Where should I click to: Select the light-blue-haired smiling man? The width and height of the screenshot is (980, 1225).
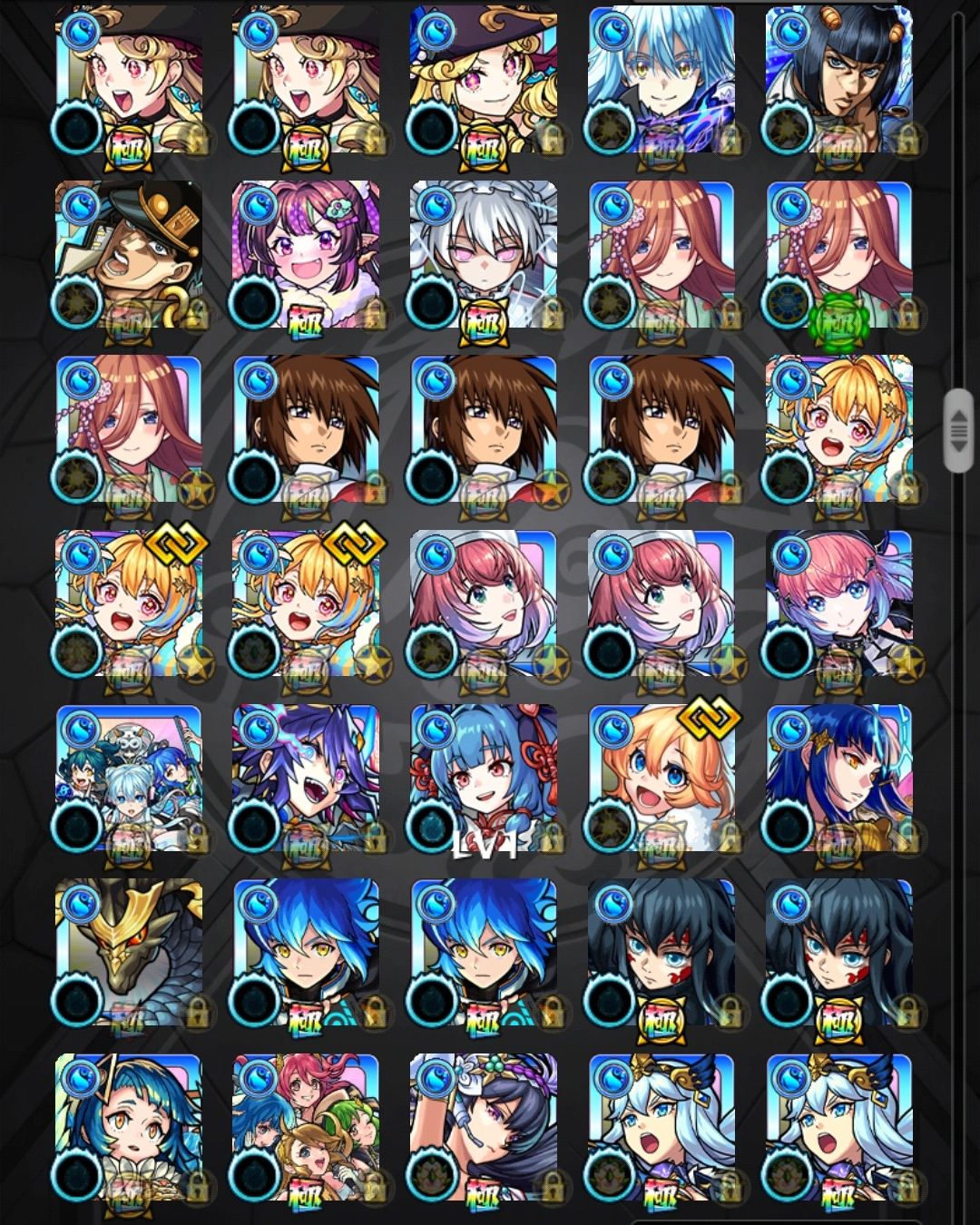pos(661,80)
